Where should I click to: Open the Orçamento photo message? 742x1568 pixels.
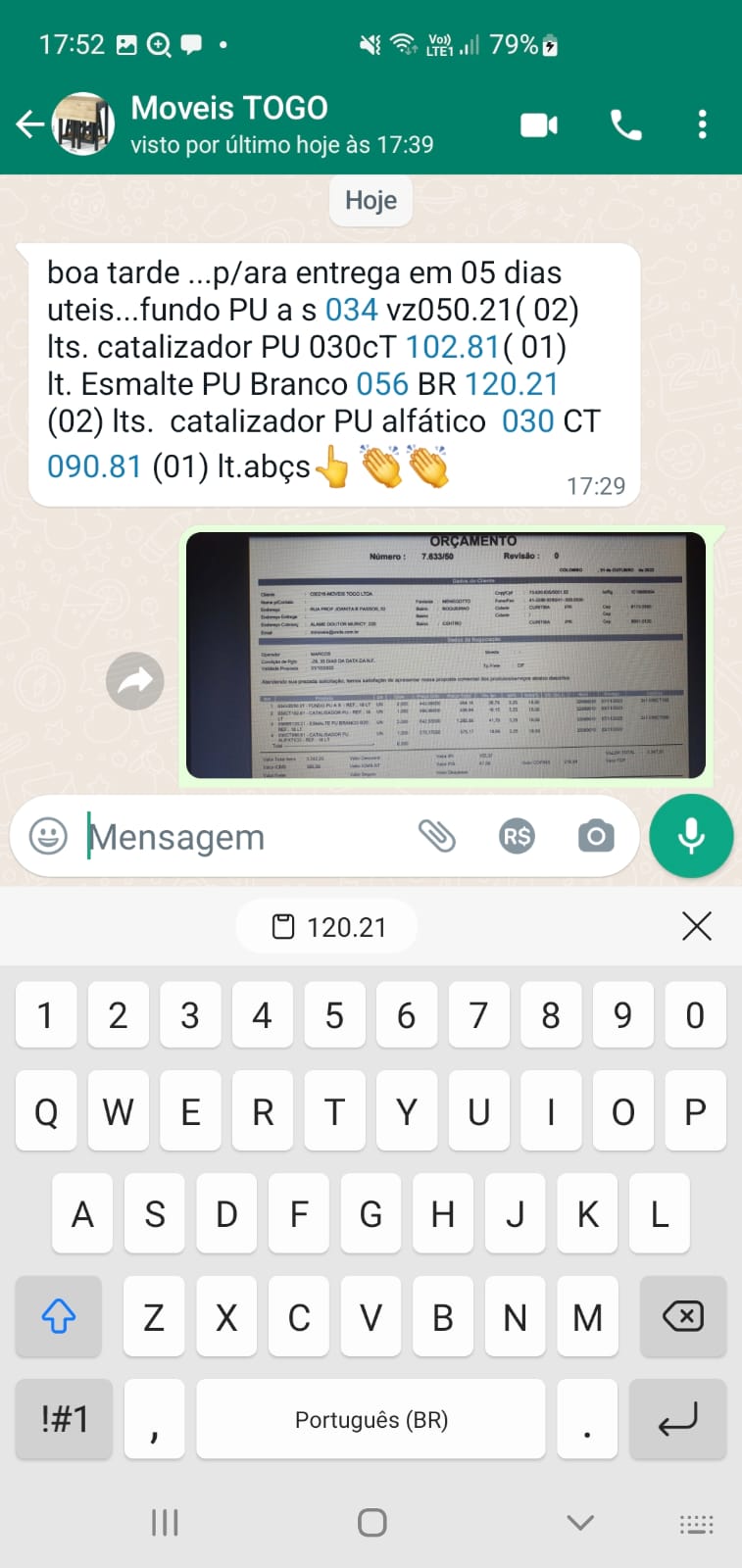tap(446, 655)
